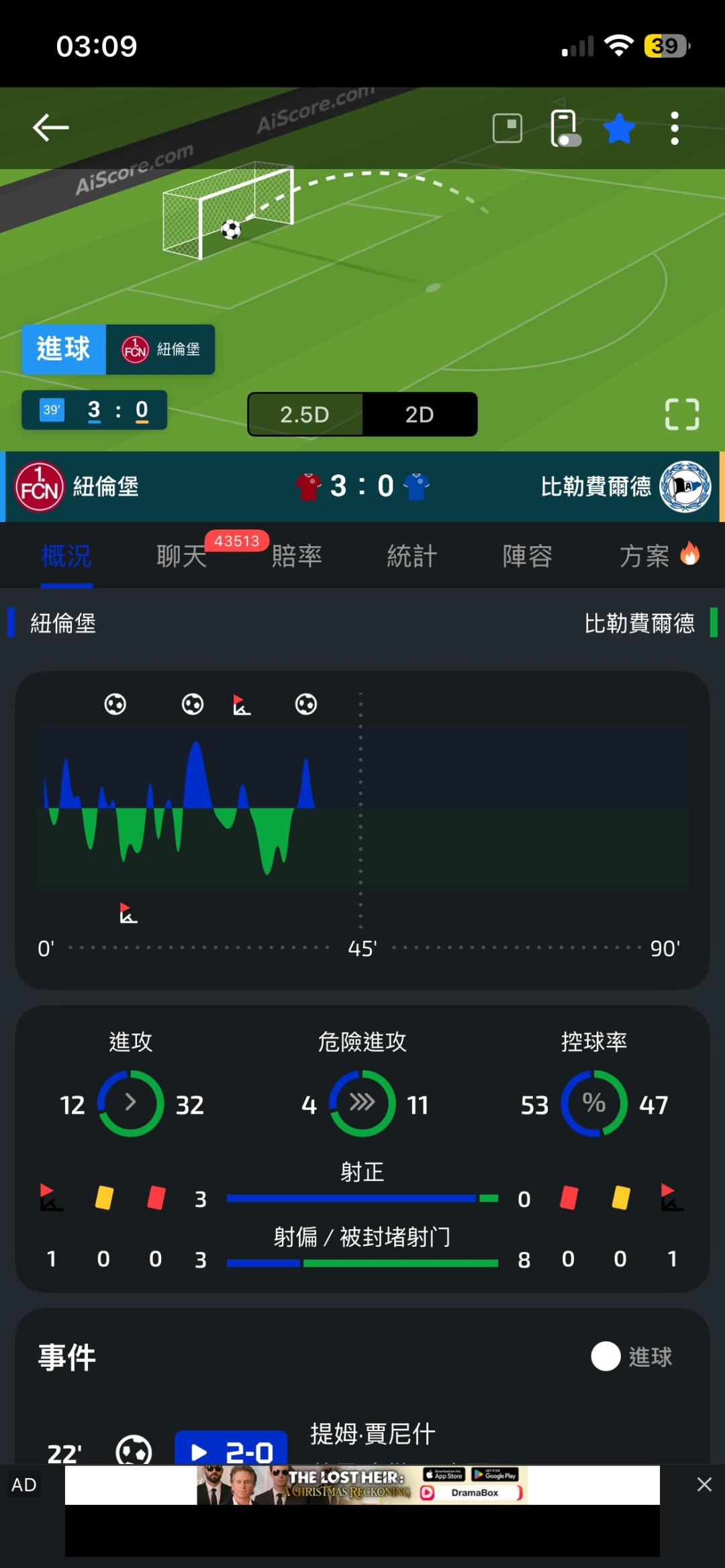Open 紐倫堡 team page
This screenshot has height=1568, width=725.
point(77,486)
